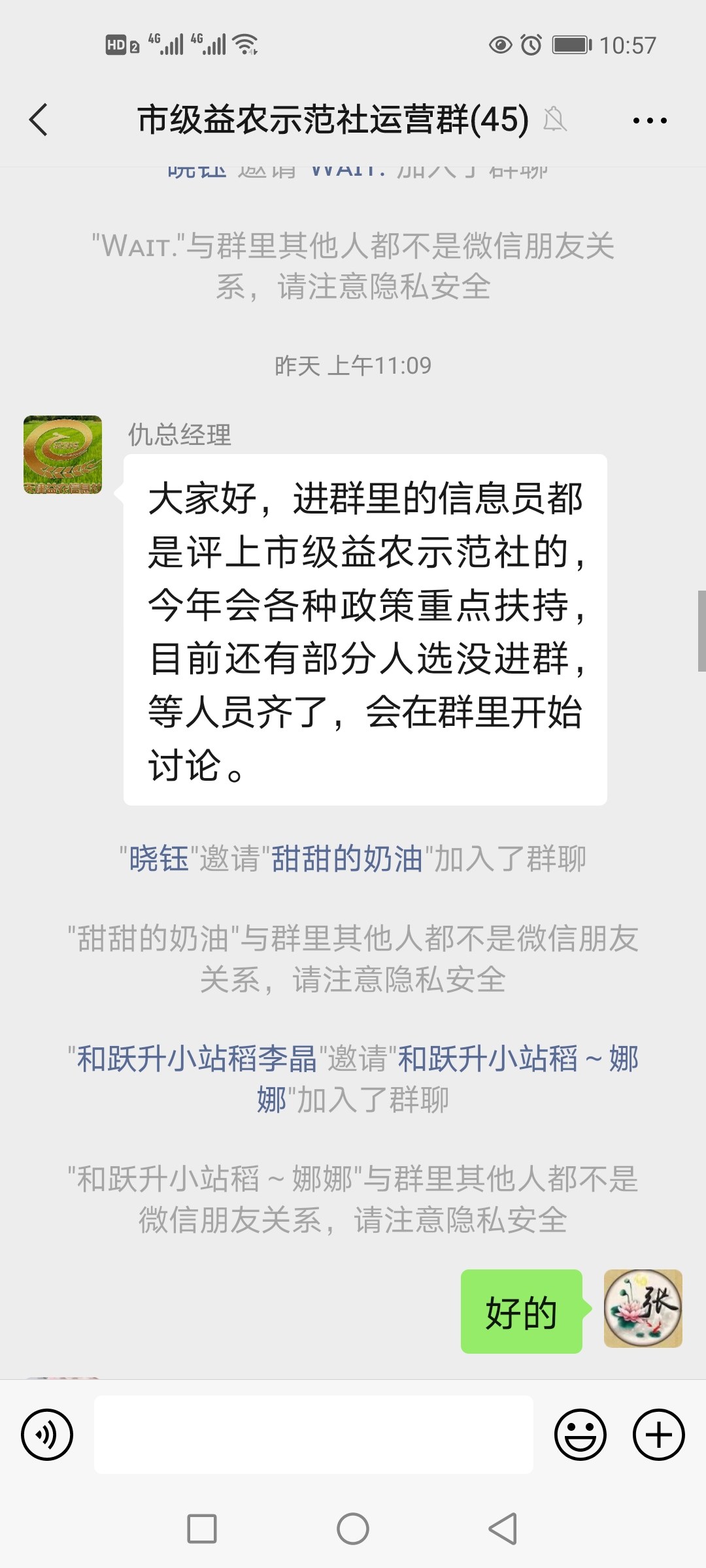View 仇总经理's profile avatar
The height and width of the screenshot is (1568, 706).
(63, 455)
